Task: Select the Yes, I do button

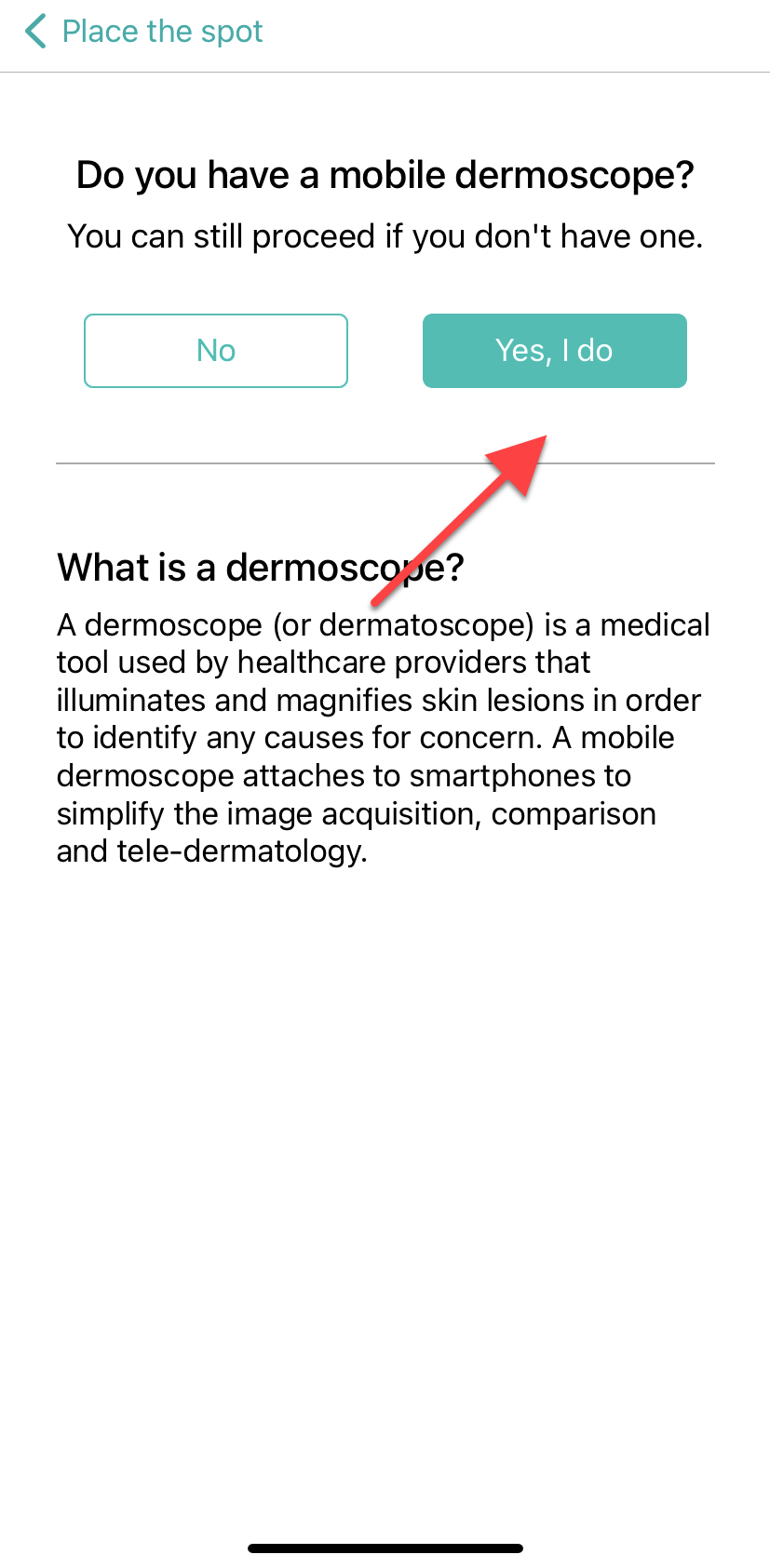Action: pyautogui.click(x=554, y=351)
